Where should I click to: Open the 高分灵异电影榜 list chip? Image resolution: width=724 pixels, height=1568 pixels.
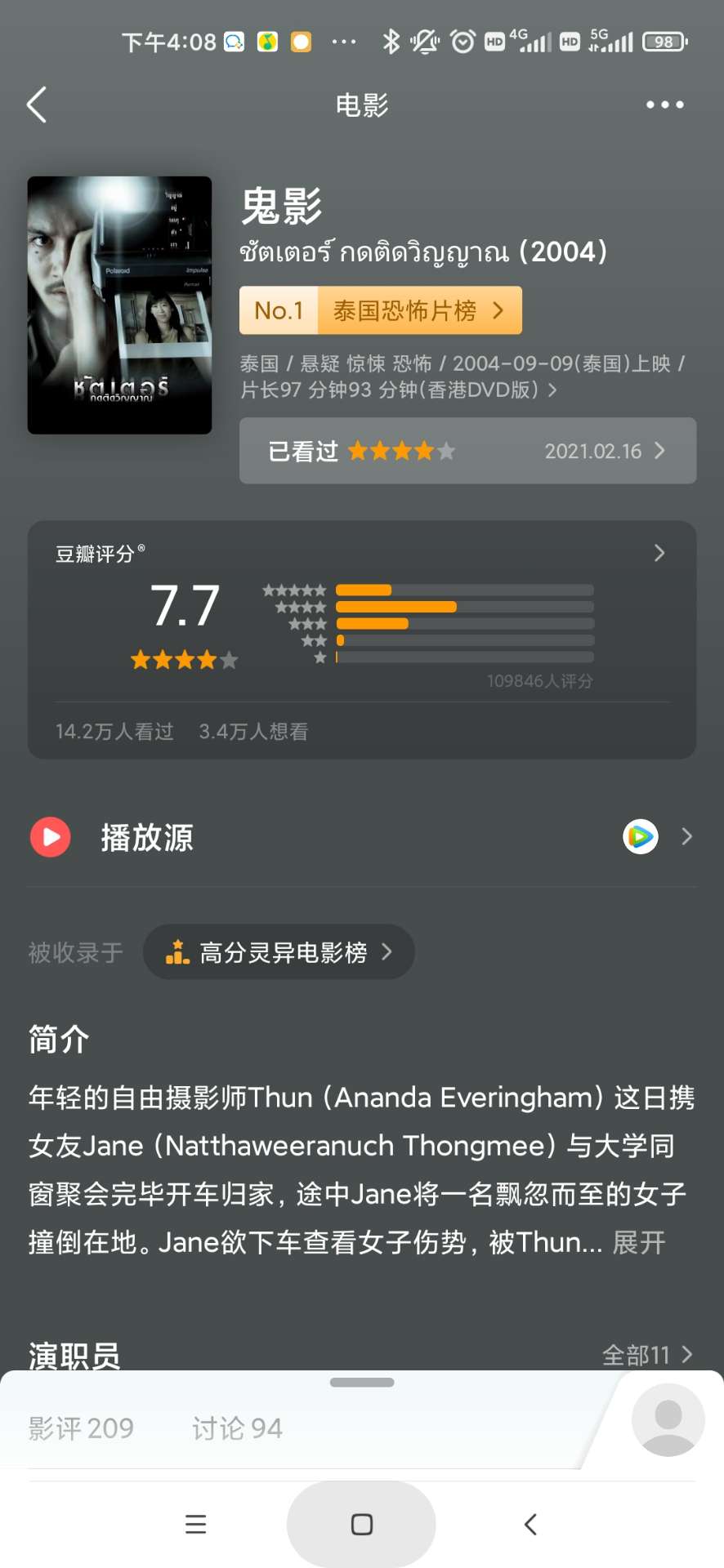279,952
